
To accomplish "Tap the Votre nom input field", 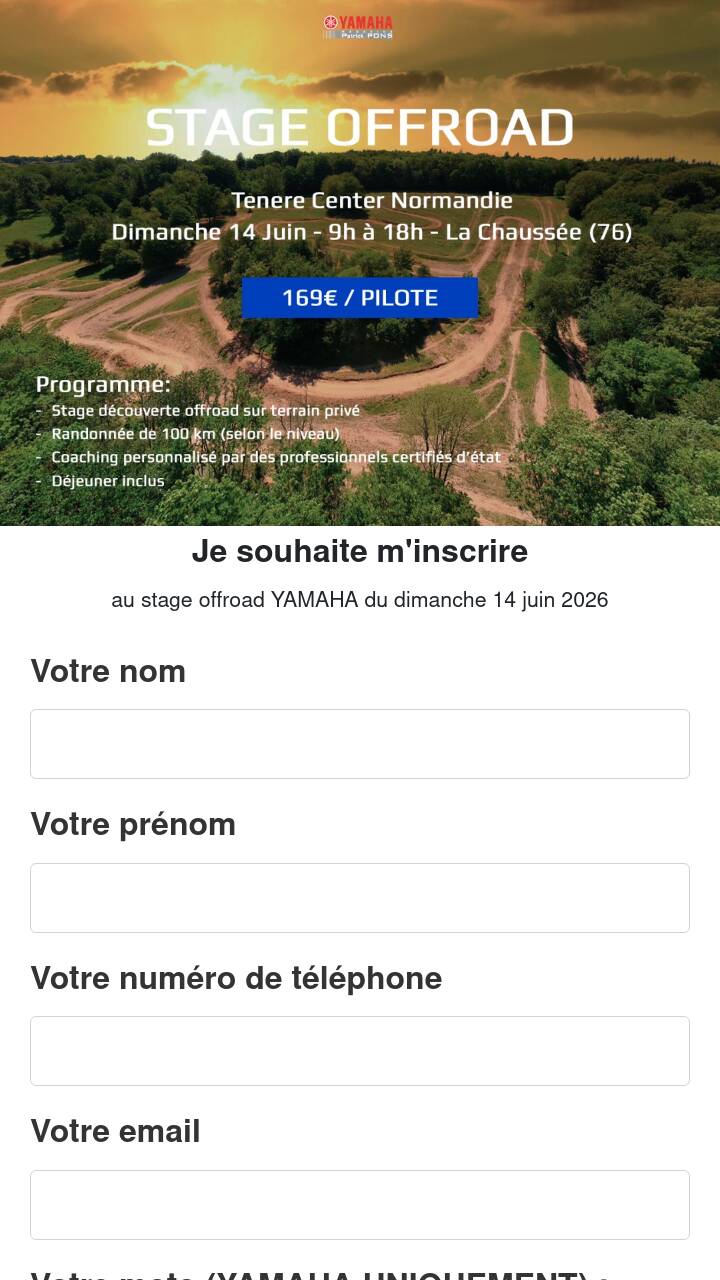I will point(360,744).
